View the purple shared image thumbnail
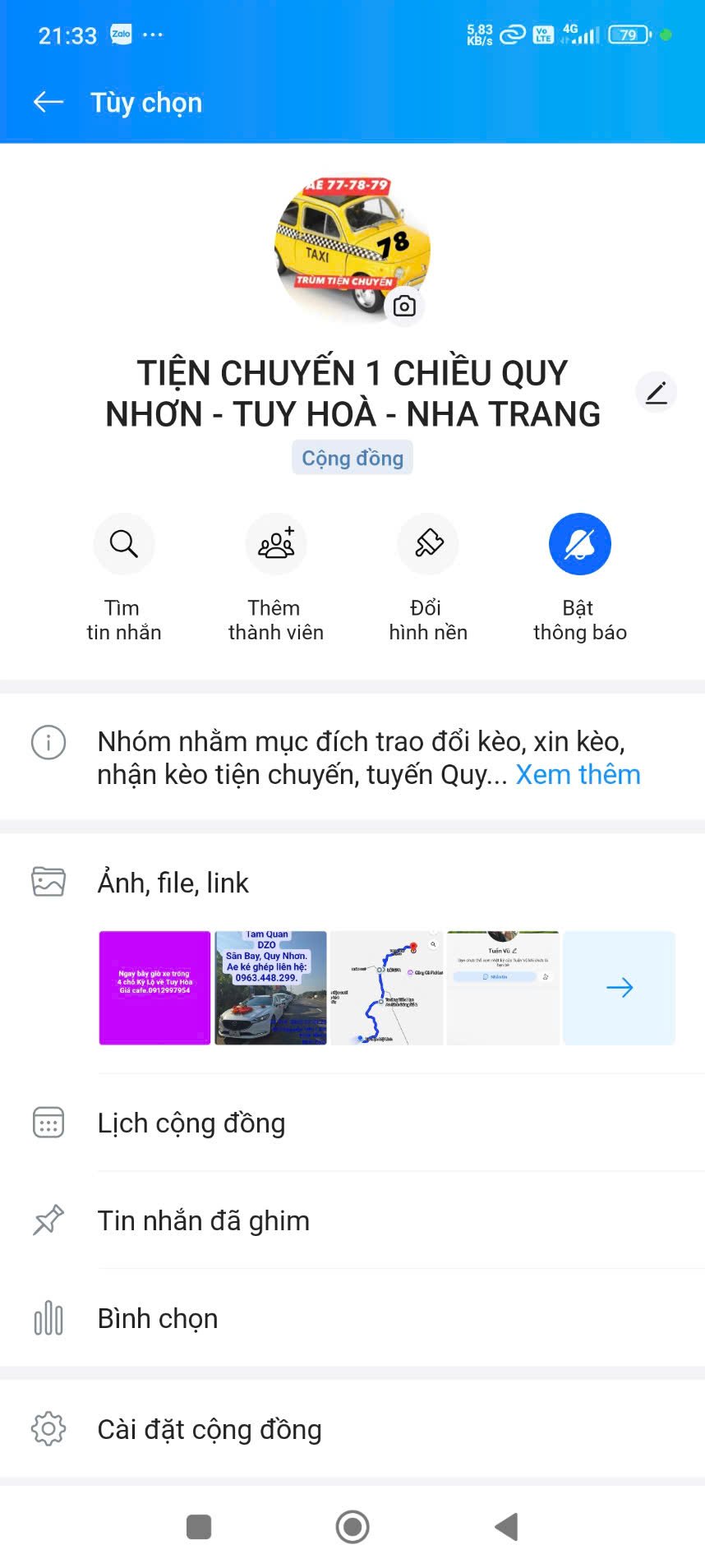This screenshot has height=1568, width=705. tap(154, 987)
